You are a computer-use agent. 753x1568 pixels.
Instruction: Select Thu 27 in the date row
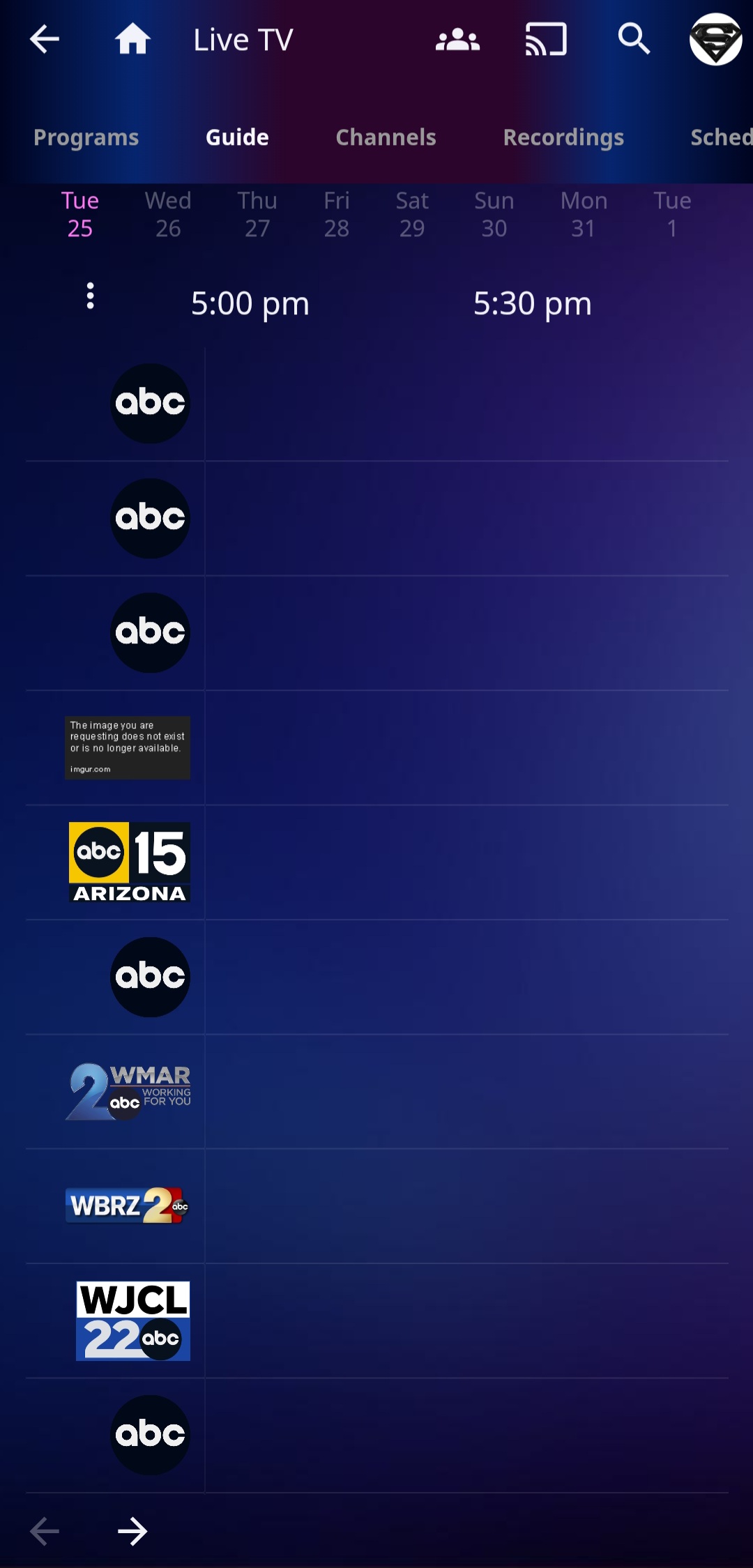[x=257, y=215]
